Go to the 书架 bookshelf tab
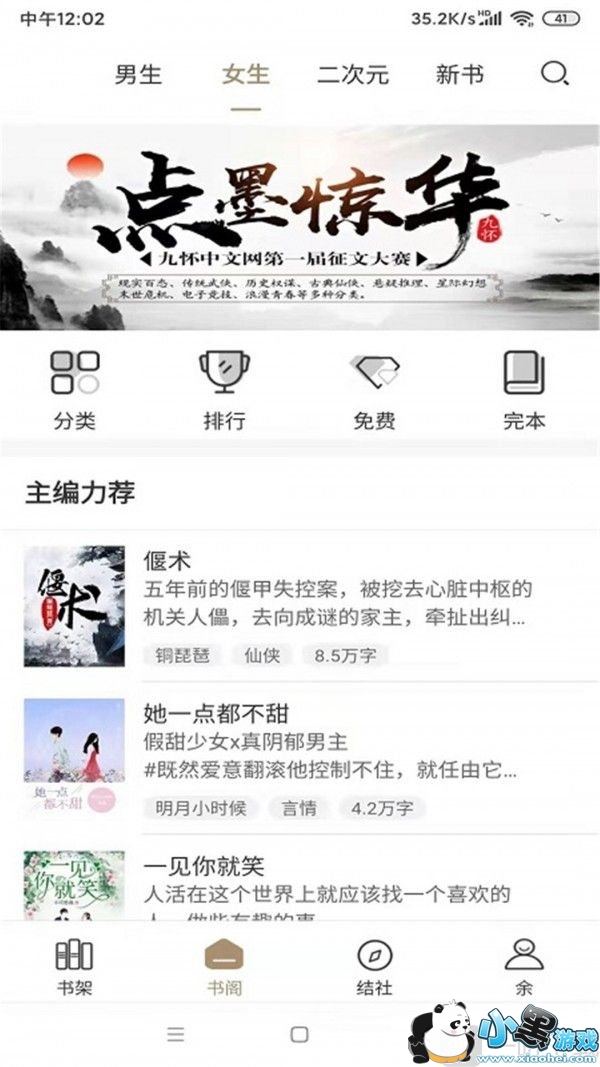Viewport: 600px width, 1067px height. [74, 966]
